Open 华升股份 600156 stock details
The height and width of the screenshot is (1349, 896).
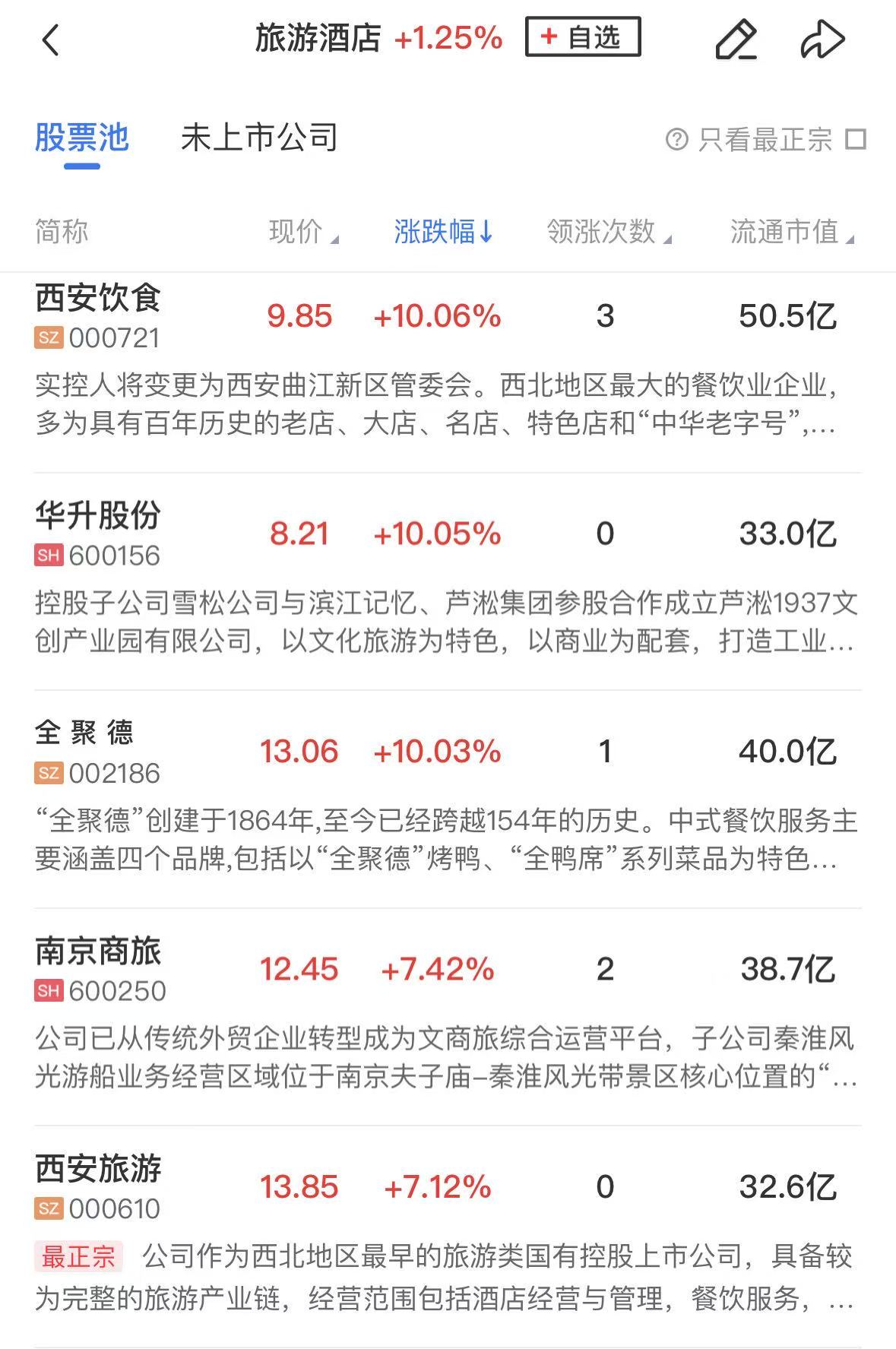click(x=98, y=534)
